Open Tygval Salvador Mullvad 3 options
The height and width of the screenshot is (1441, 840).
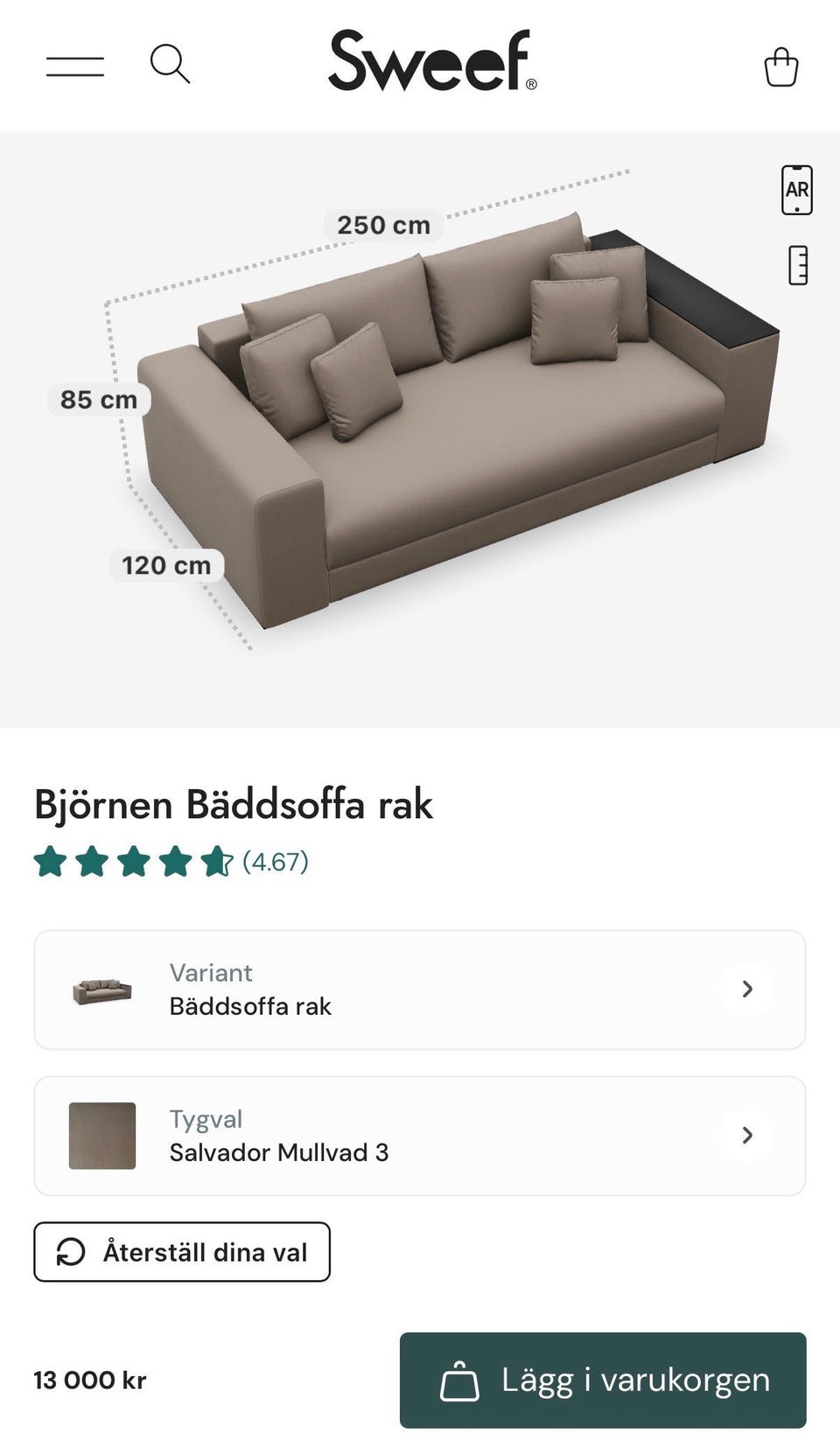click(x=420, y=1136)
